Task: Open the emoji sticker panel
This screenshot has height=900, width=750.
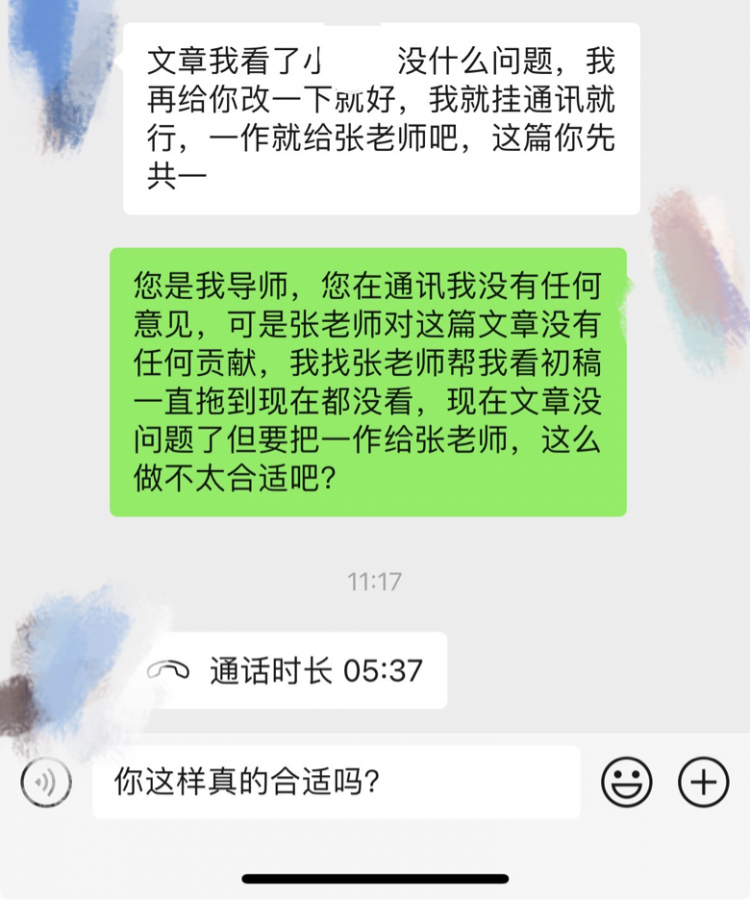Action: click(626, 782)
